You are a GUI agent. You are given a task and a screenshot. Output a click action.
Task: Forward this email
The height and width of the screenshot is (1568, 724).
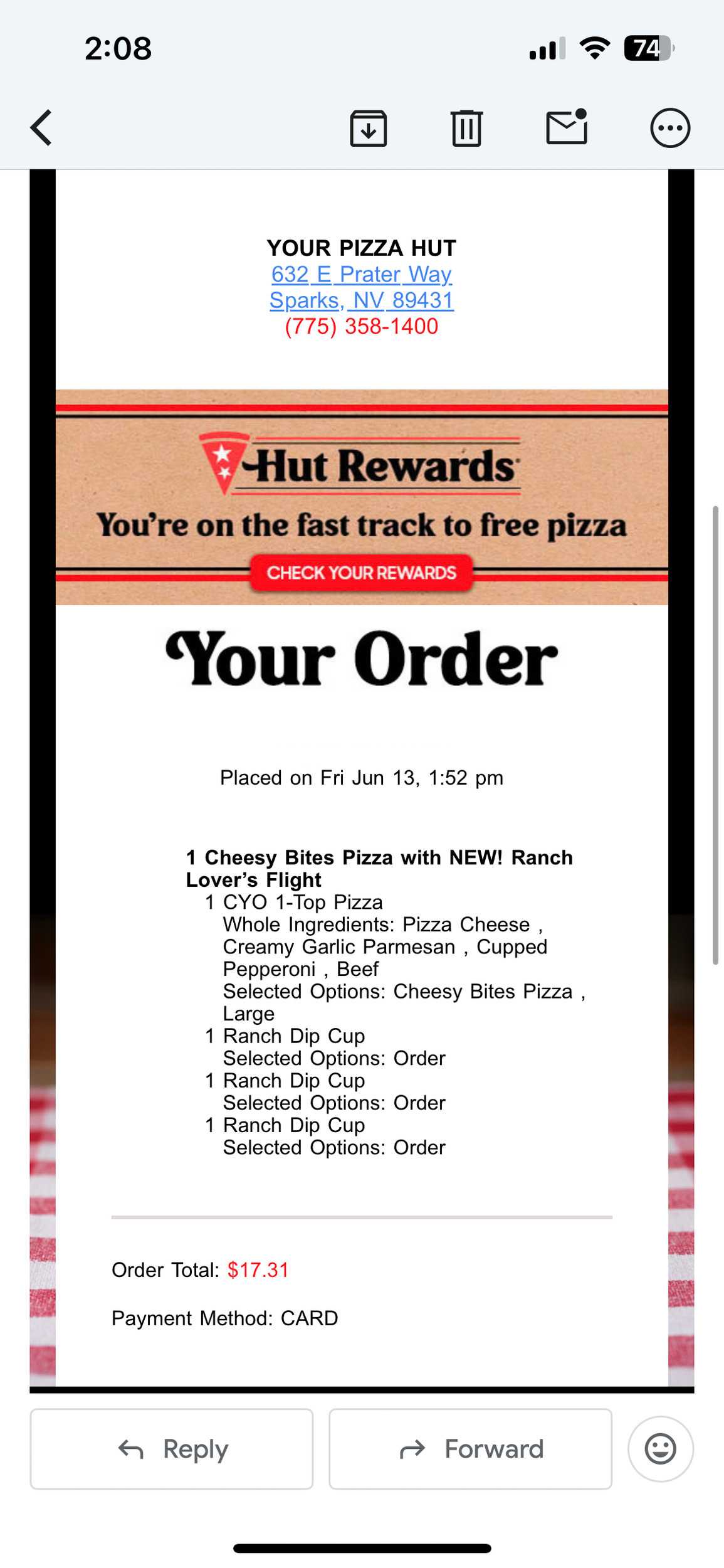tap(470, 1449)
